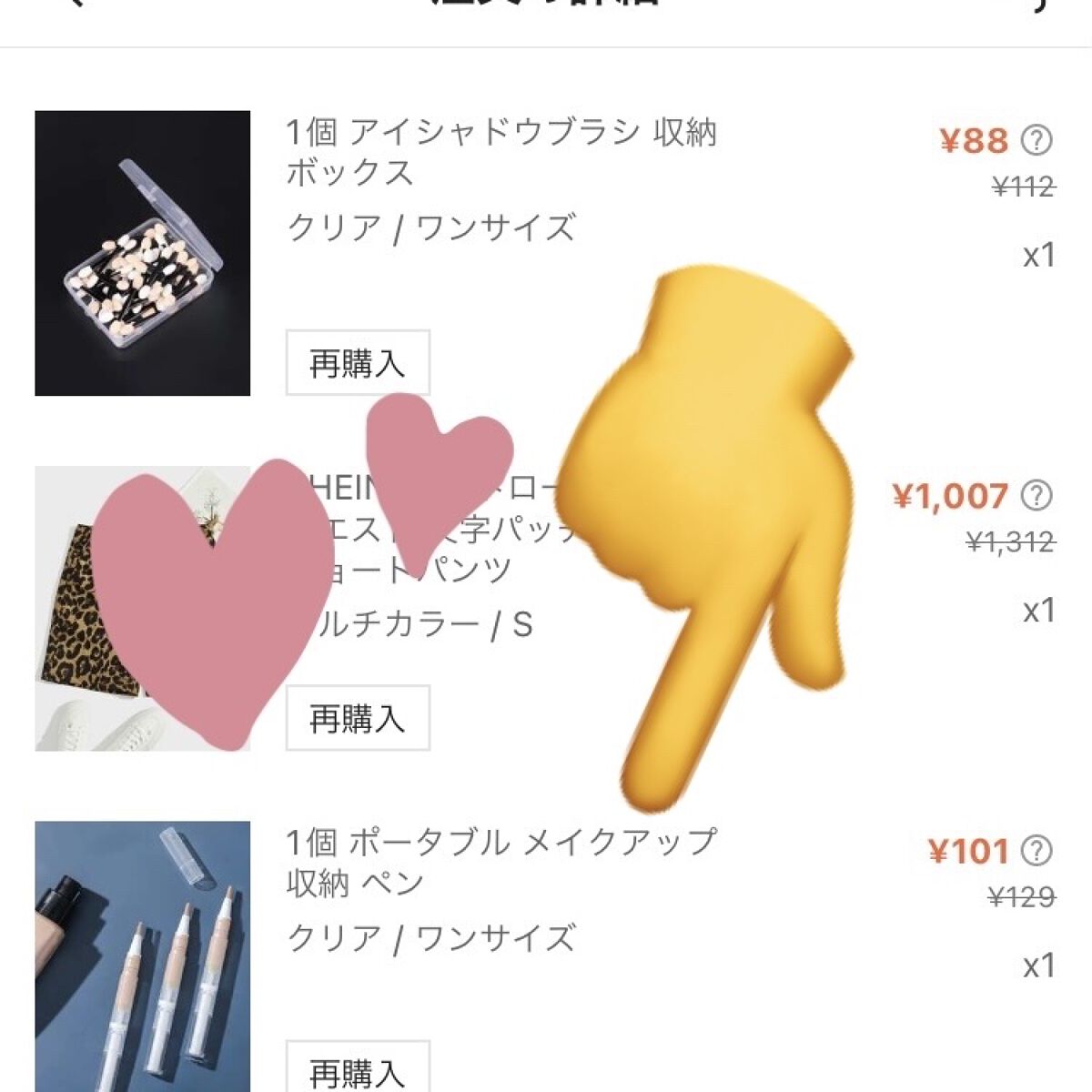Show price info beside ¥101
The width and height of the screenshot is (1092, 1092).
(1036, 851)
